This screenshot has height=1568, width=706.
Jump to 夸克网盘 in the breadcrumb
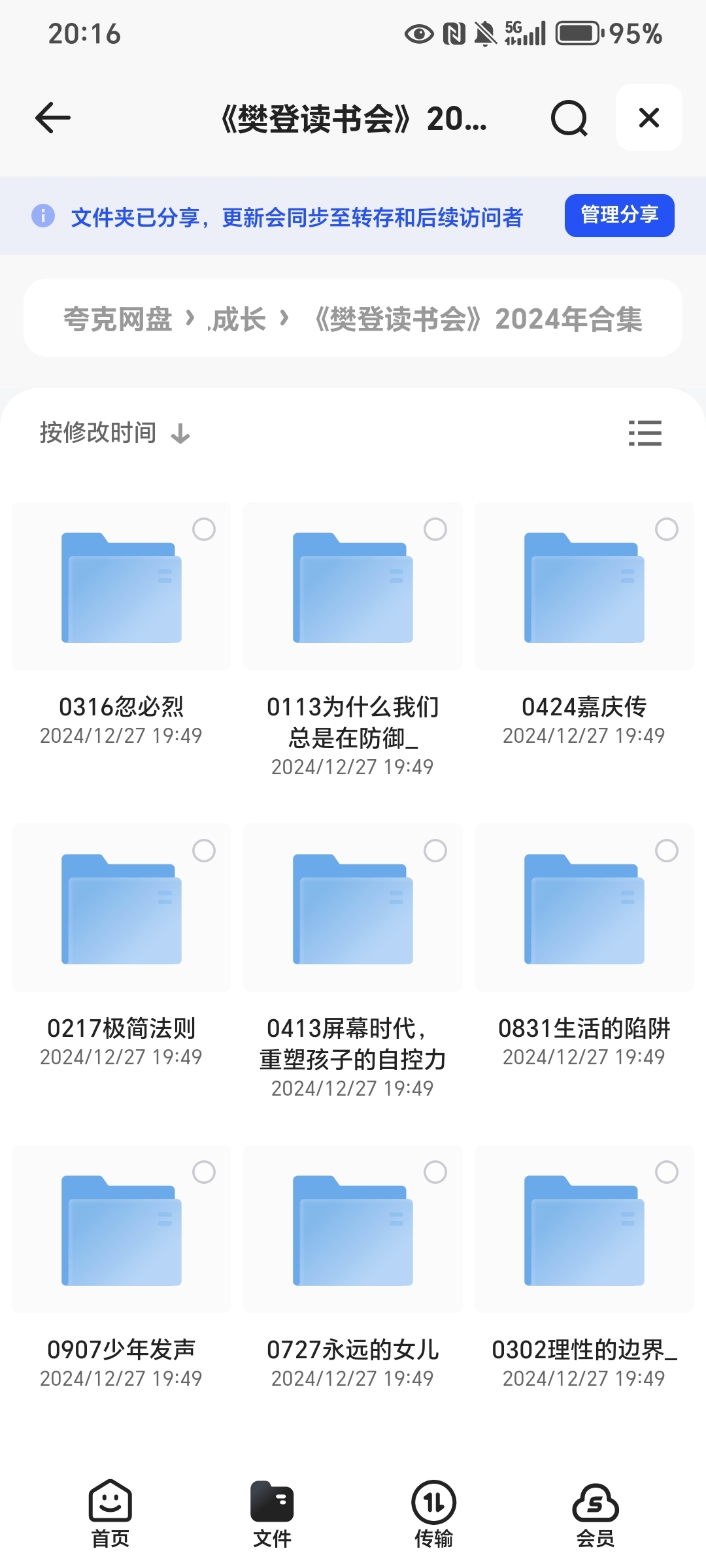click(x=118, y=319)
